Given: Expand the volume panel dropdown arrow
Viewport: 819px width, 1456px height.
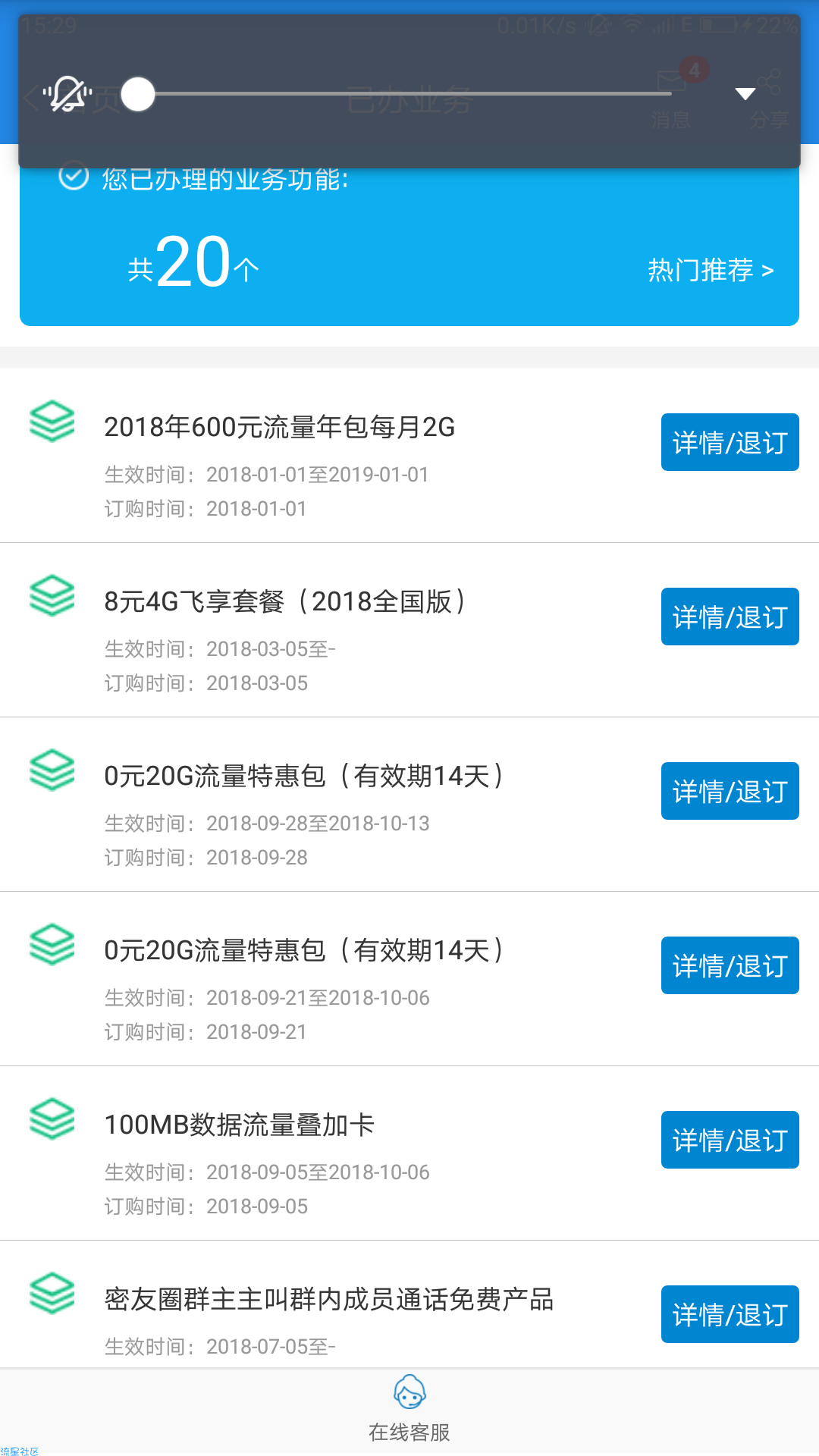Looking at the screenshot, I should click(745, 94).
